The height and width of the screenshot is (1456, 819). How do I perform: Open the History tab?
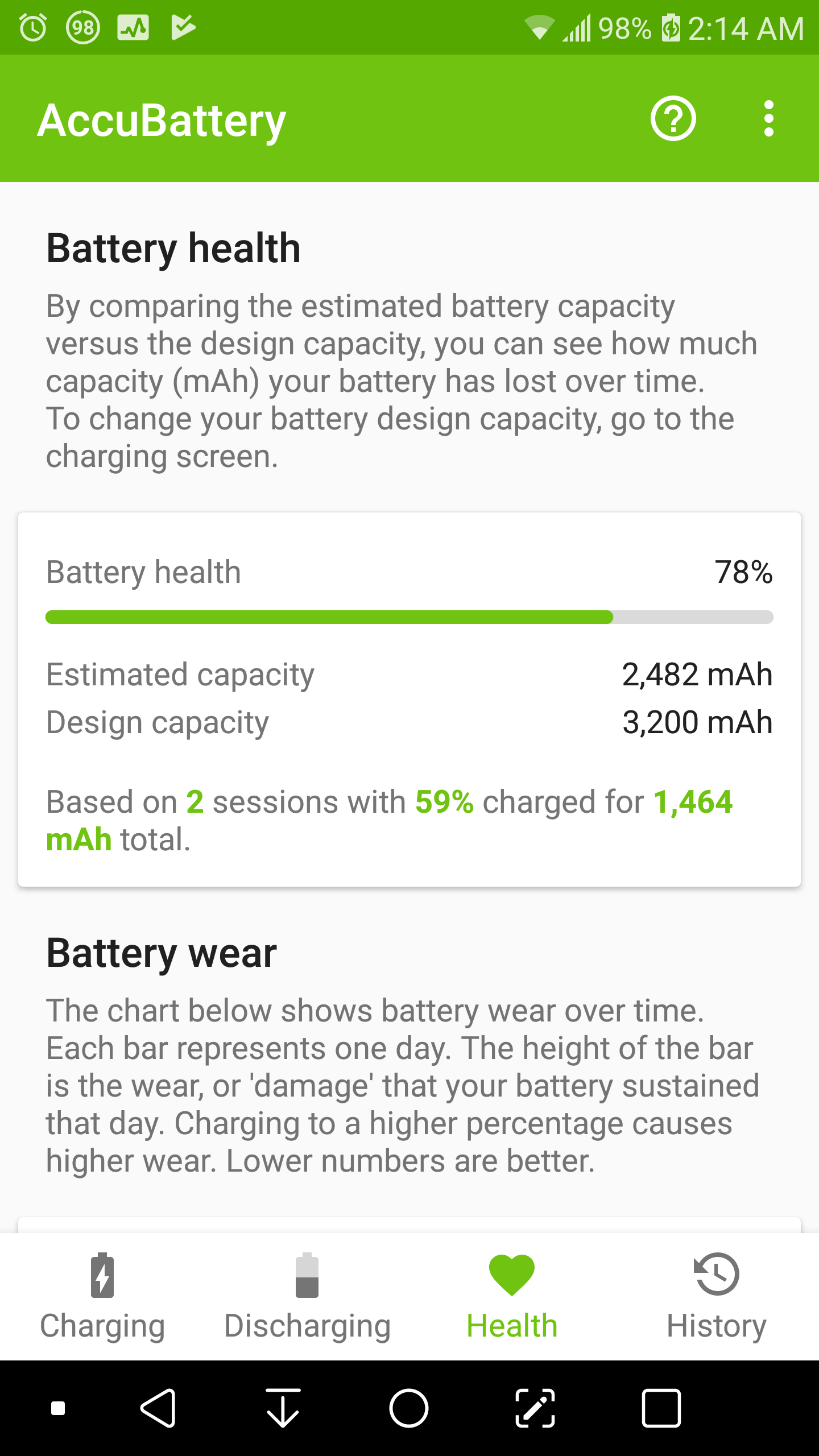pyautogui.click(x=717, y=1297)
